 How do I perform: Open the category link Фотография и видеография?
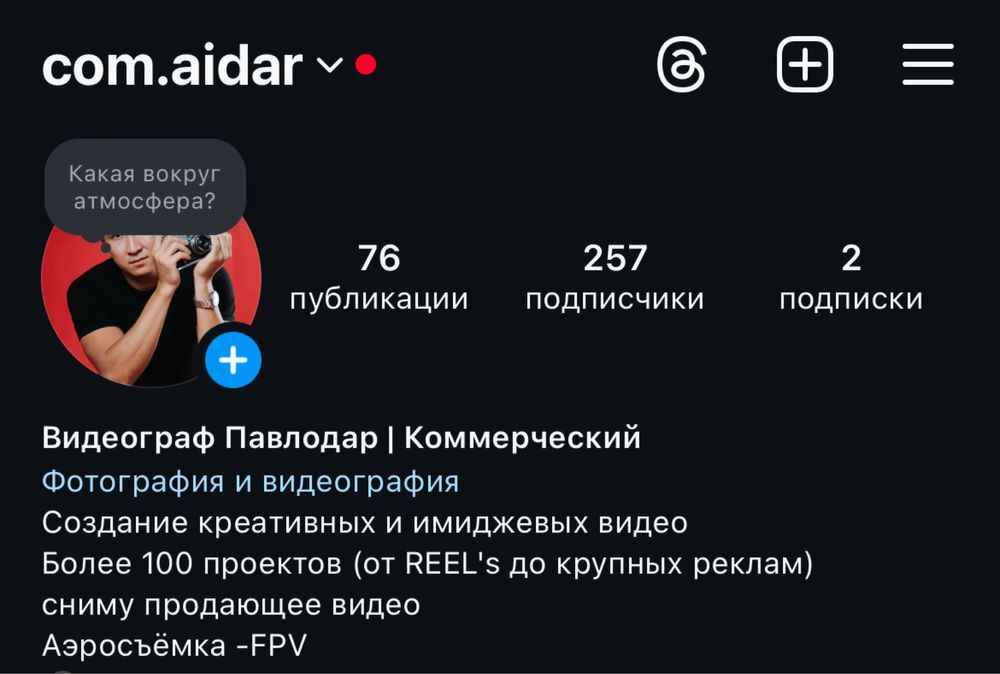click(250, 482)
